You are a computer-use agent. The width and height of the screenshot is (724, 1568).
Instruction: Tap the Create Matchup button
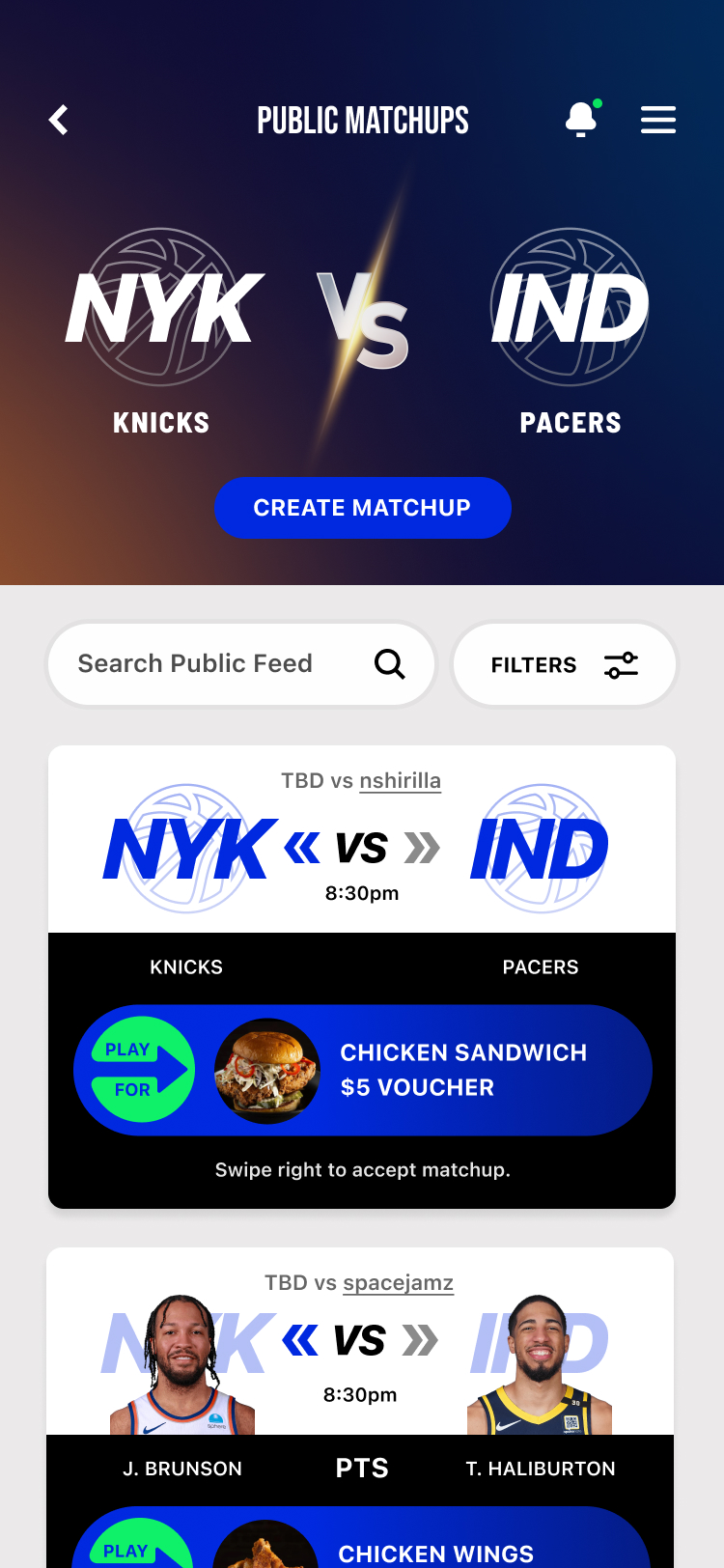pos(362,508)
